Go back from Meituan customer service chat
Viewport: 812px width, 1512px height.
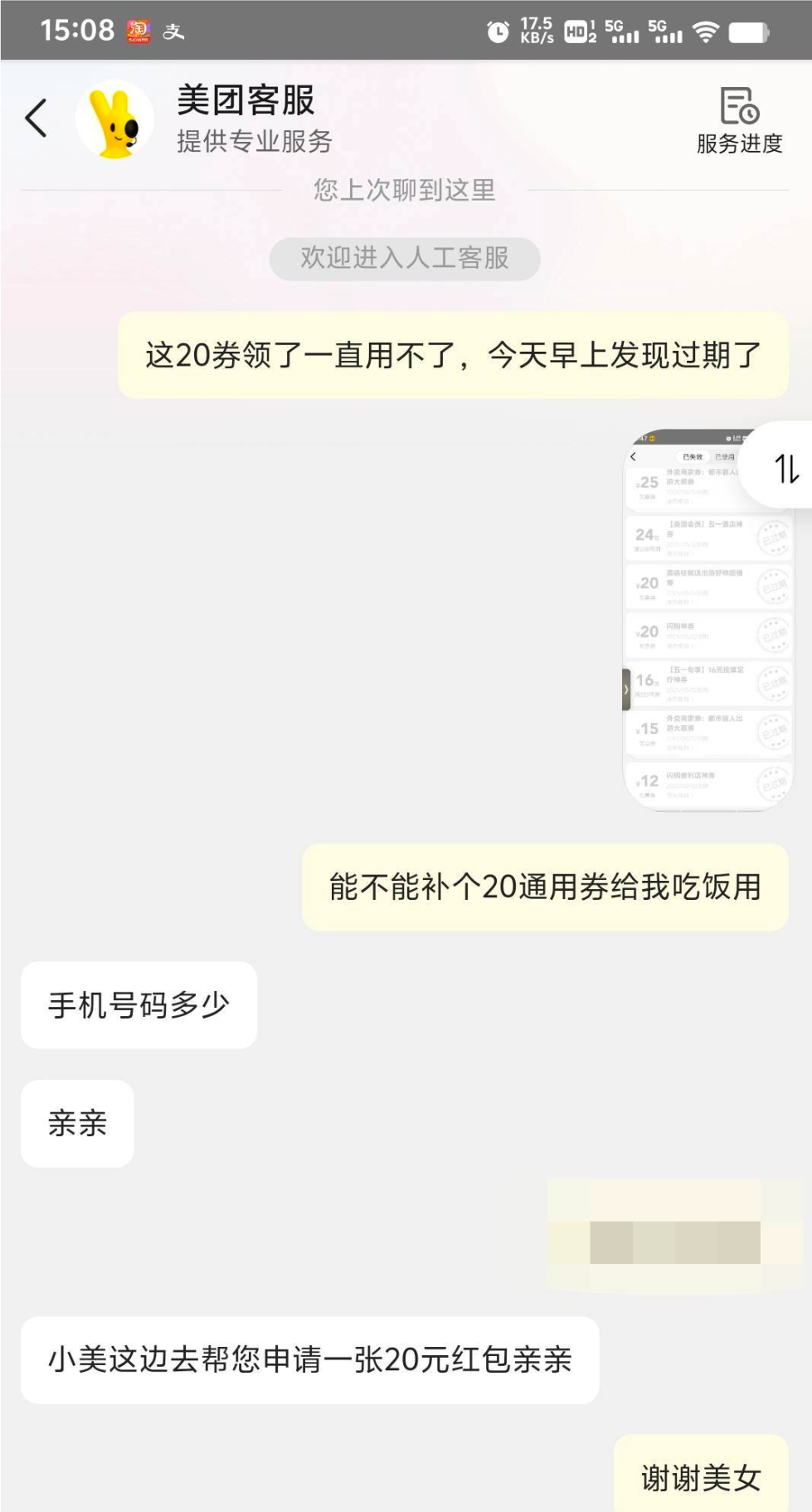[36, 118]
